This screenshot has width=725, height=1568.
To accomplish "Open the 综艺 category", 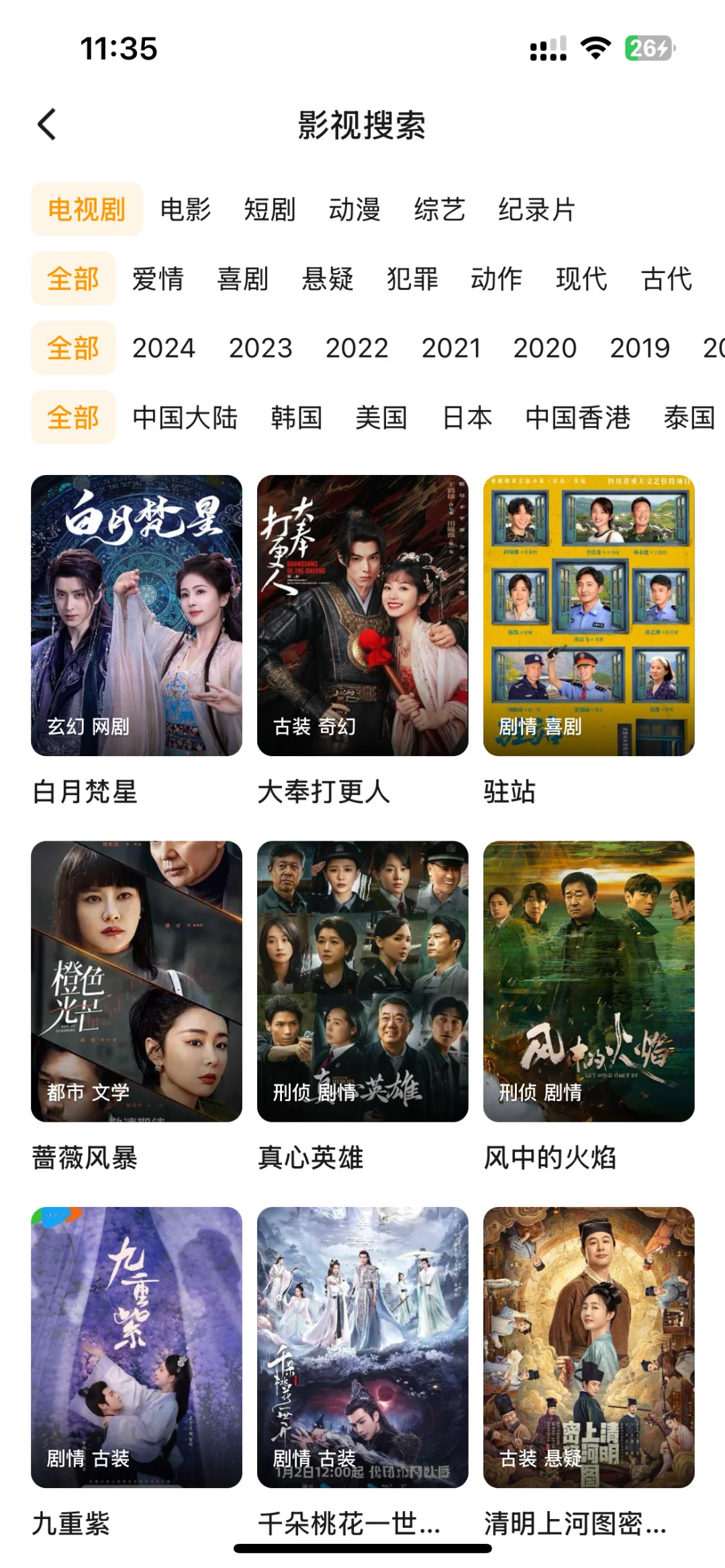I will [x=440, y=209].
